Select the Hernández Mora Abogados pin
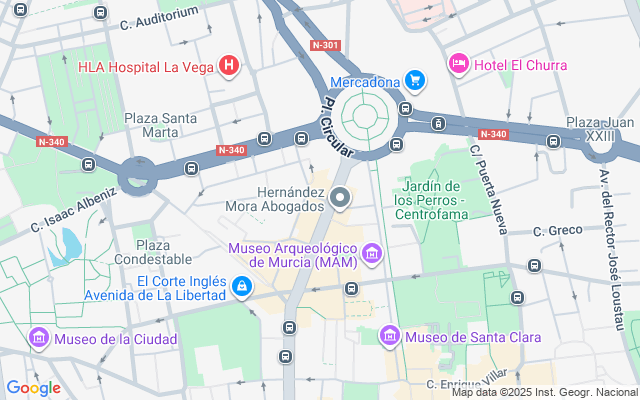 [x=340, y=197]
